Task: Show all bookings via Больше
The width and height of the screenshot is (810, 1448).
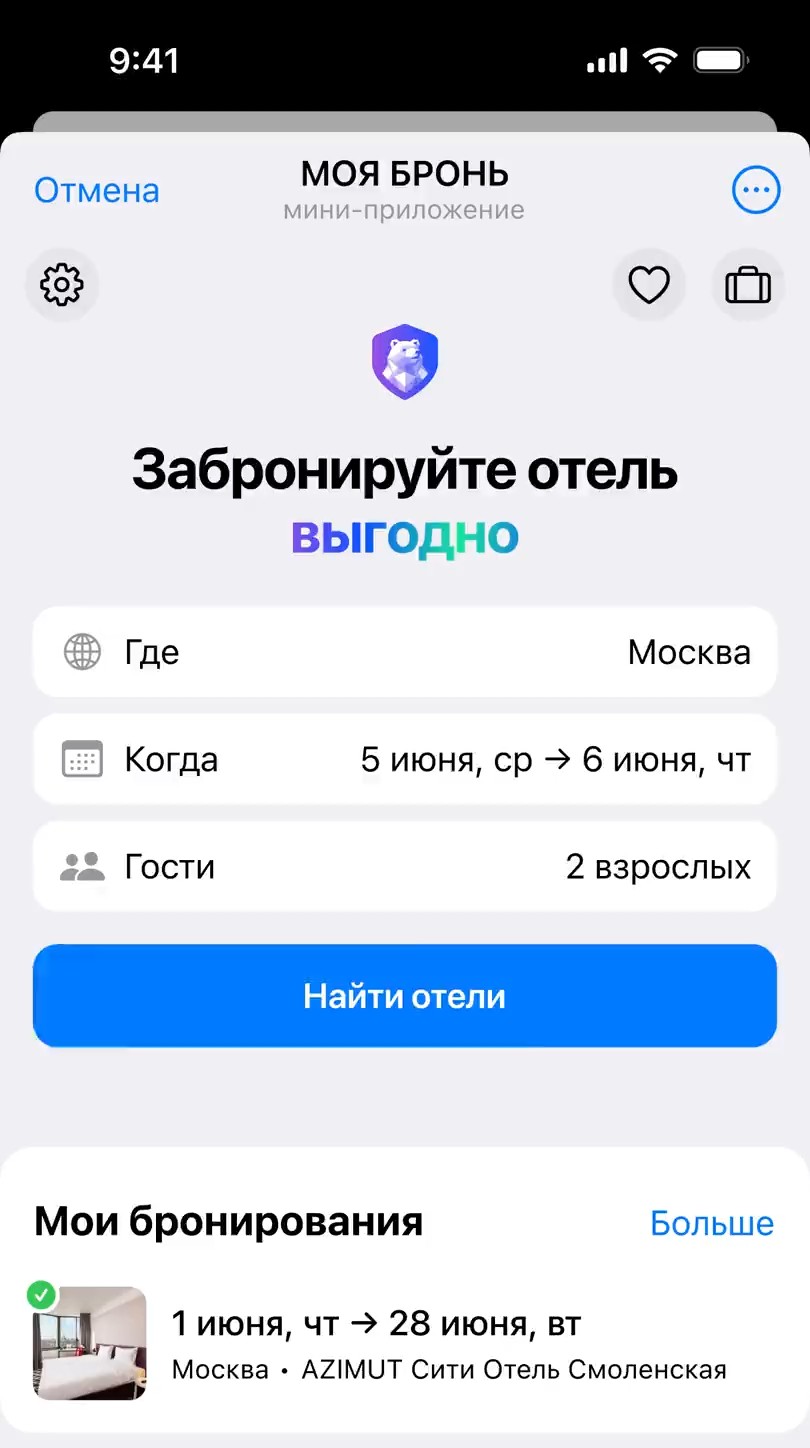Action: [711, 1222]
